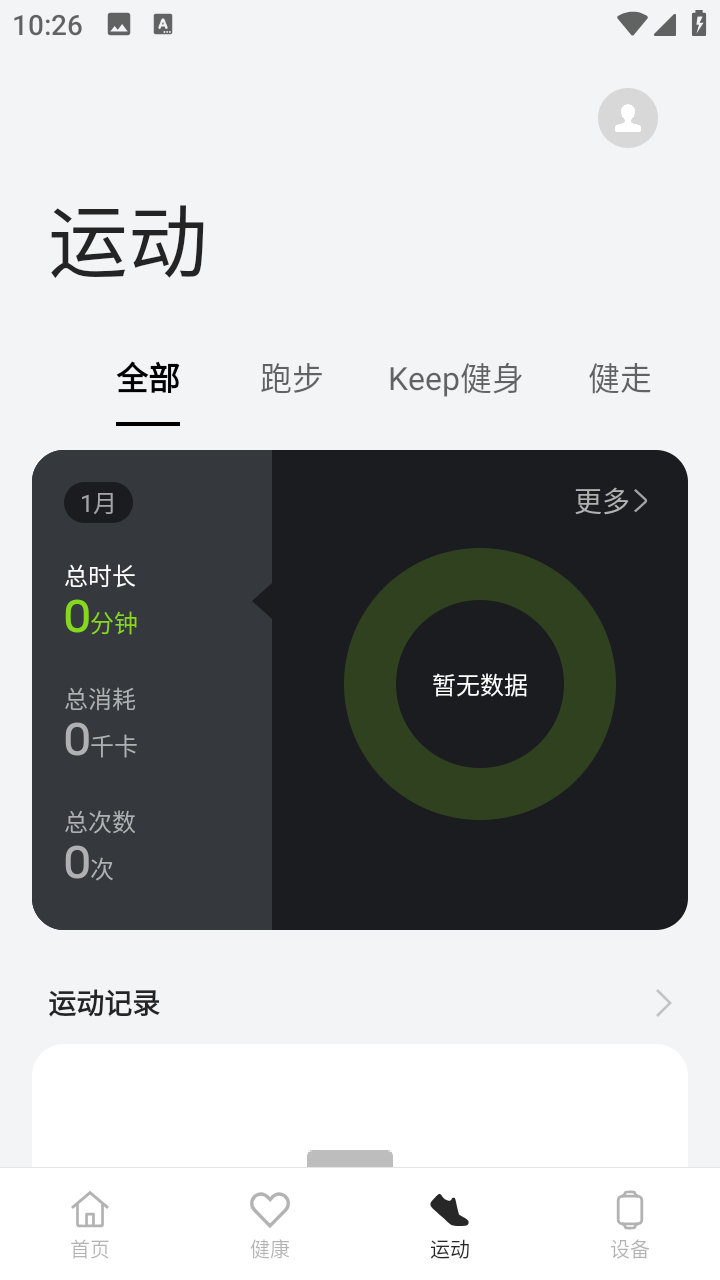Tap the 1月 month chip
The height and width of the screenshot is (1280, 720).
(x=98, y=503)
